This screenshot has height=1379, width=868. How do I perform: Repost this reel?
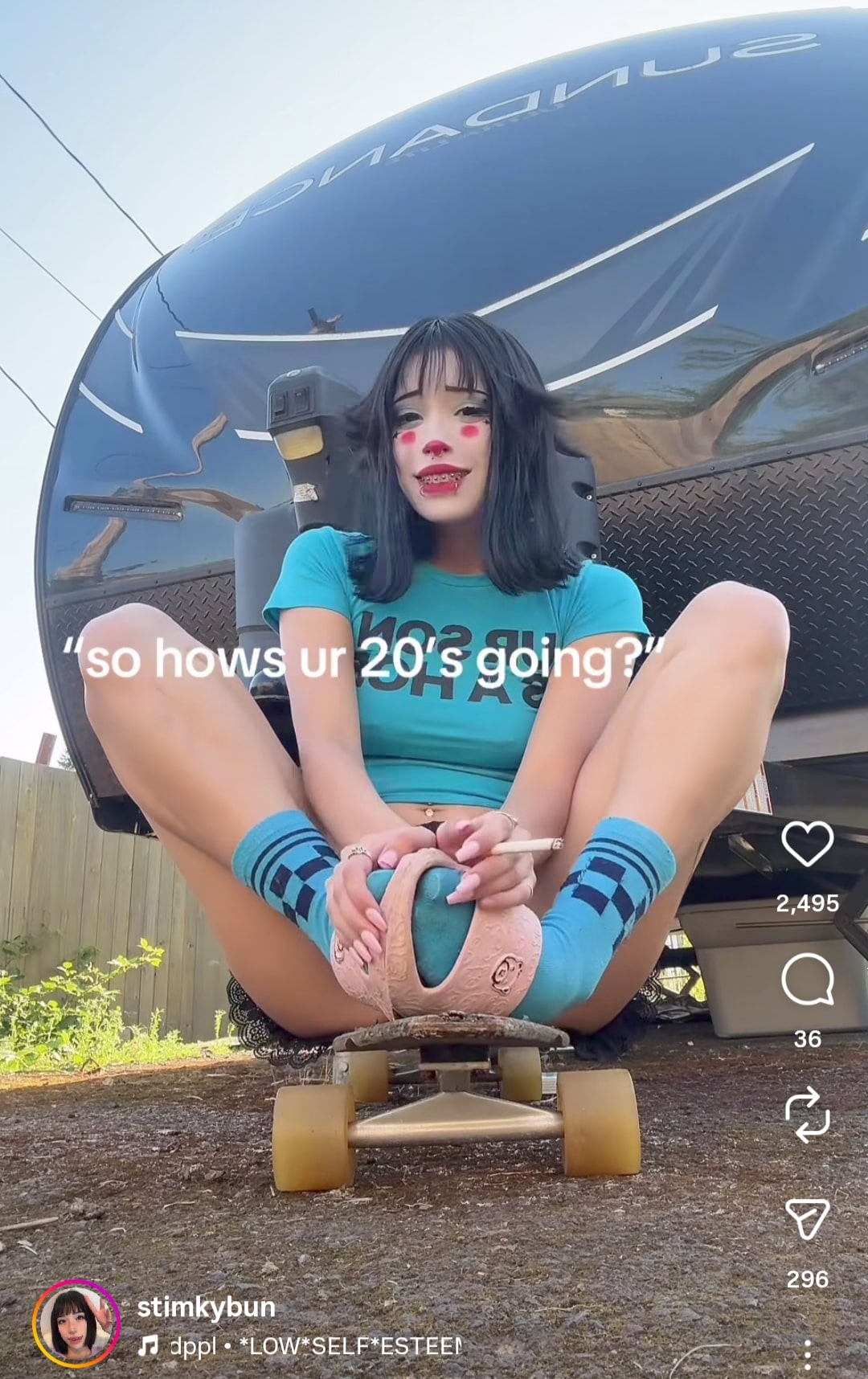807,1115
